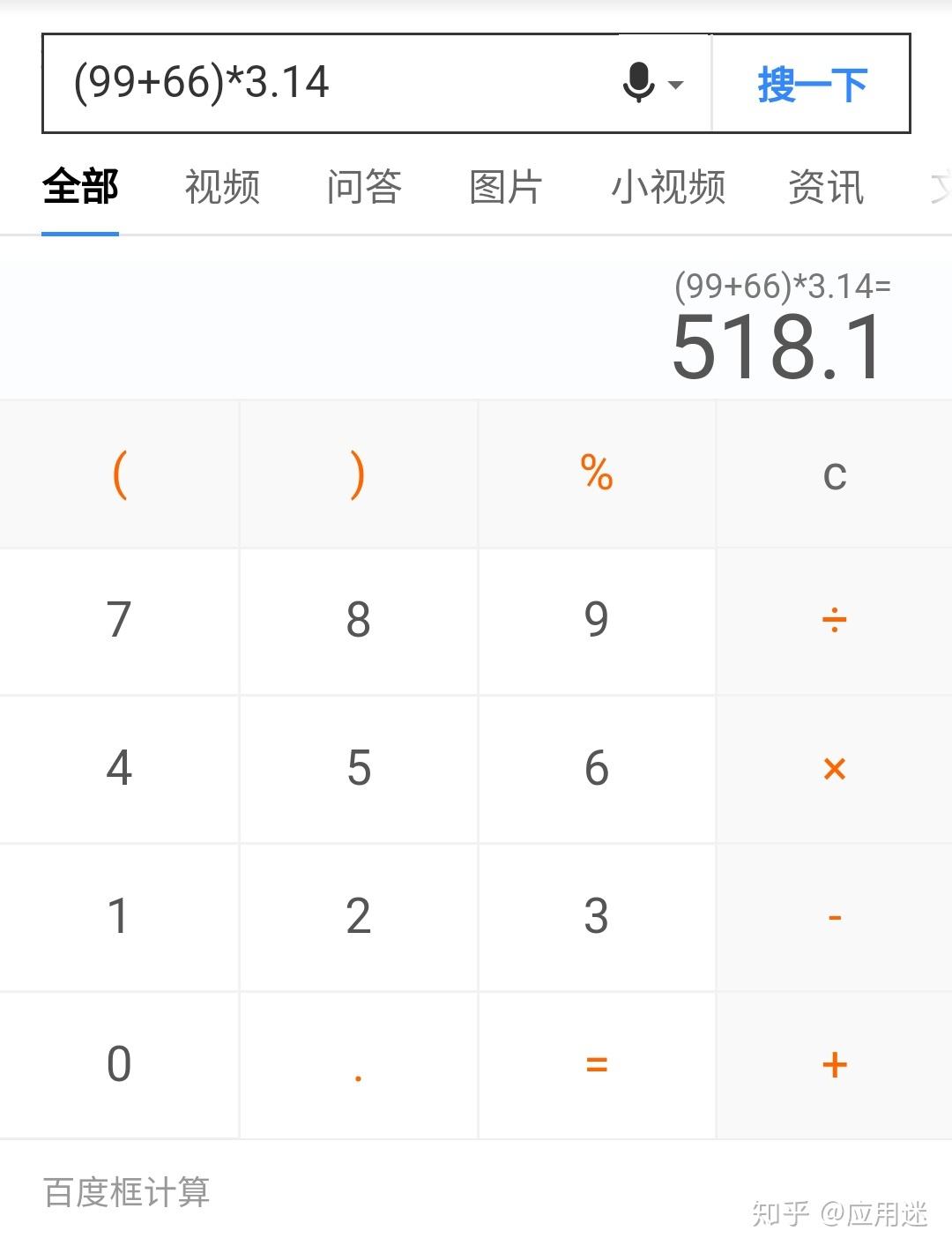Tap the divide operator key
The image size is (952, 1253).
(x=834, y=621)
